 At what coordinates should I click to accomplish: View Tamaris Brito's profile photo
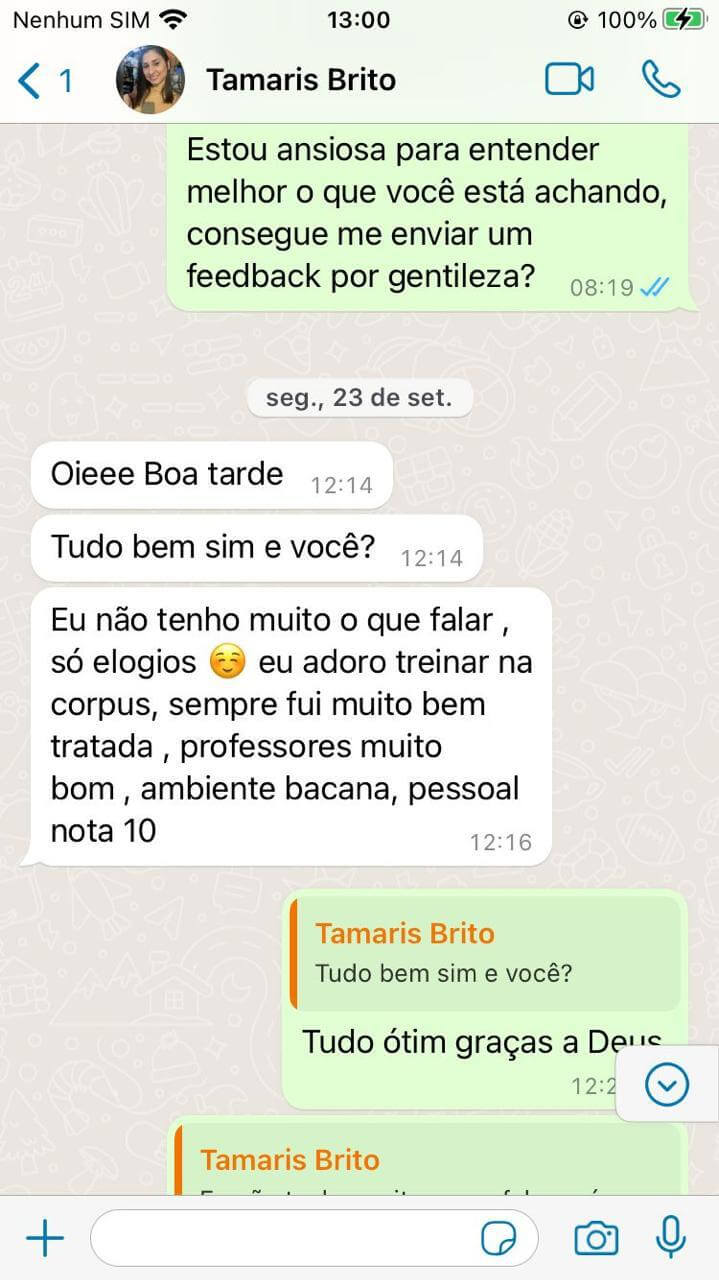click(x=150, y=80)
